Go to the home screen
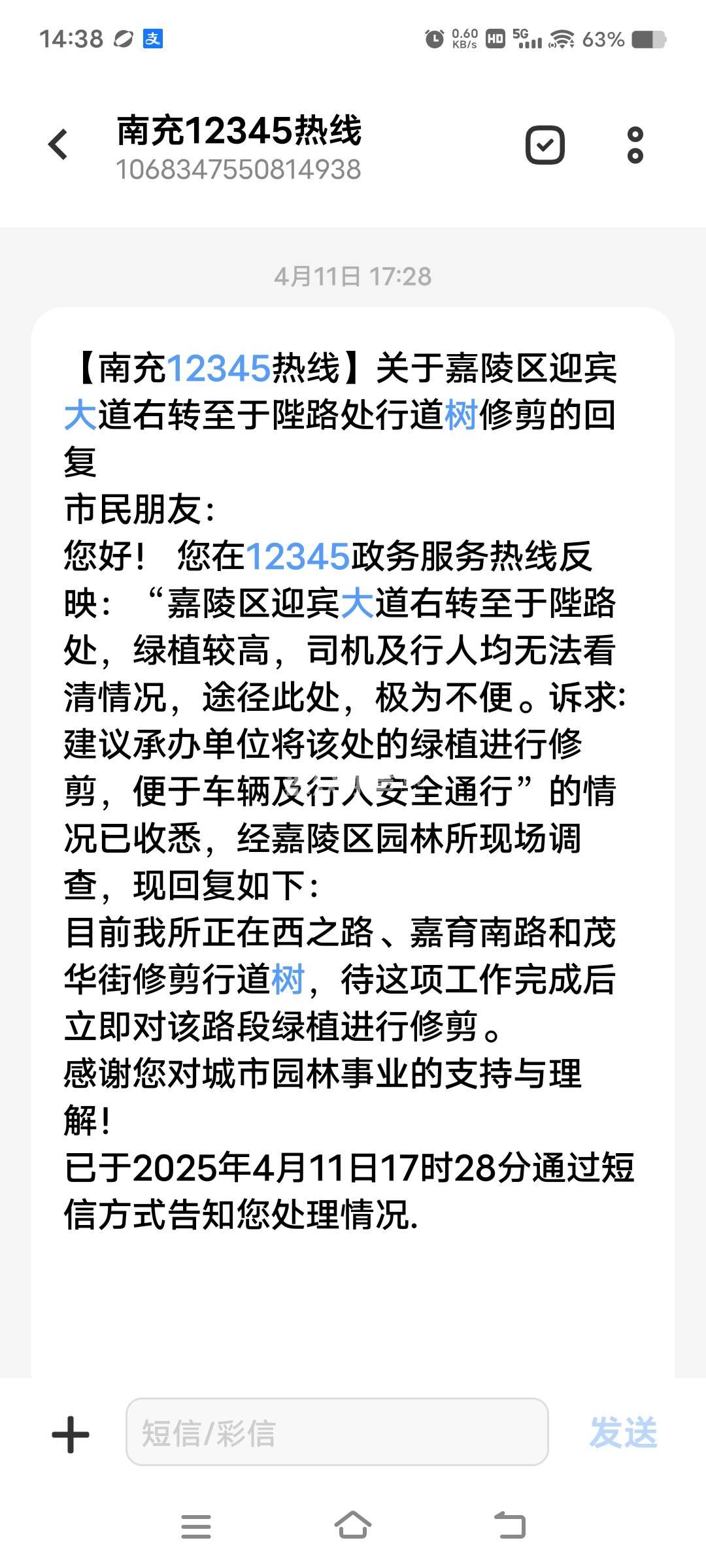 tap(353, 1526)
